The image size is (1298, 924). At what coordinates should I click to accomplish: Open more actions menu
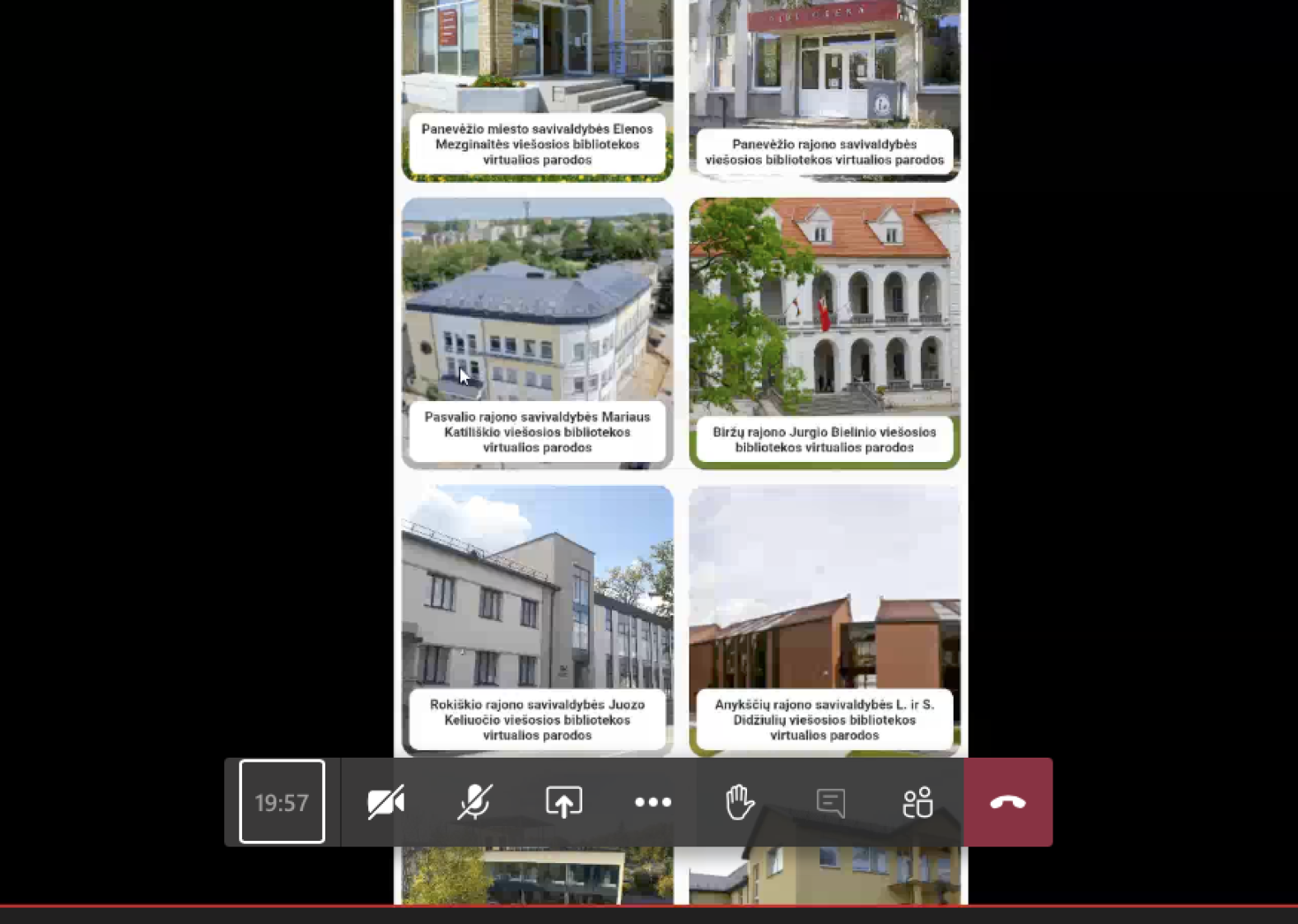(x=653, y=802)
